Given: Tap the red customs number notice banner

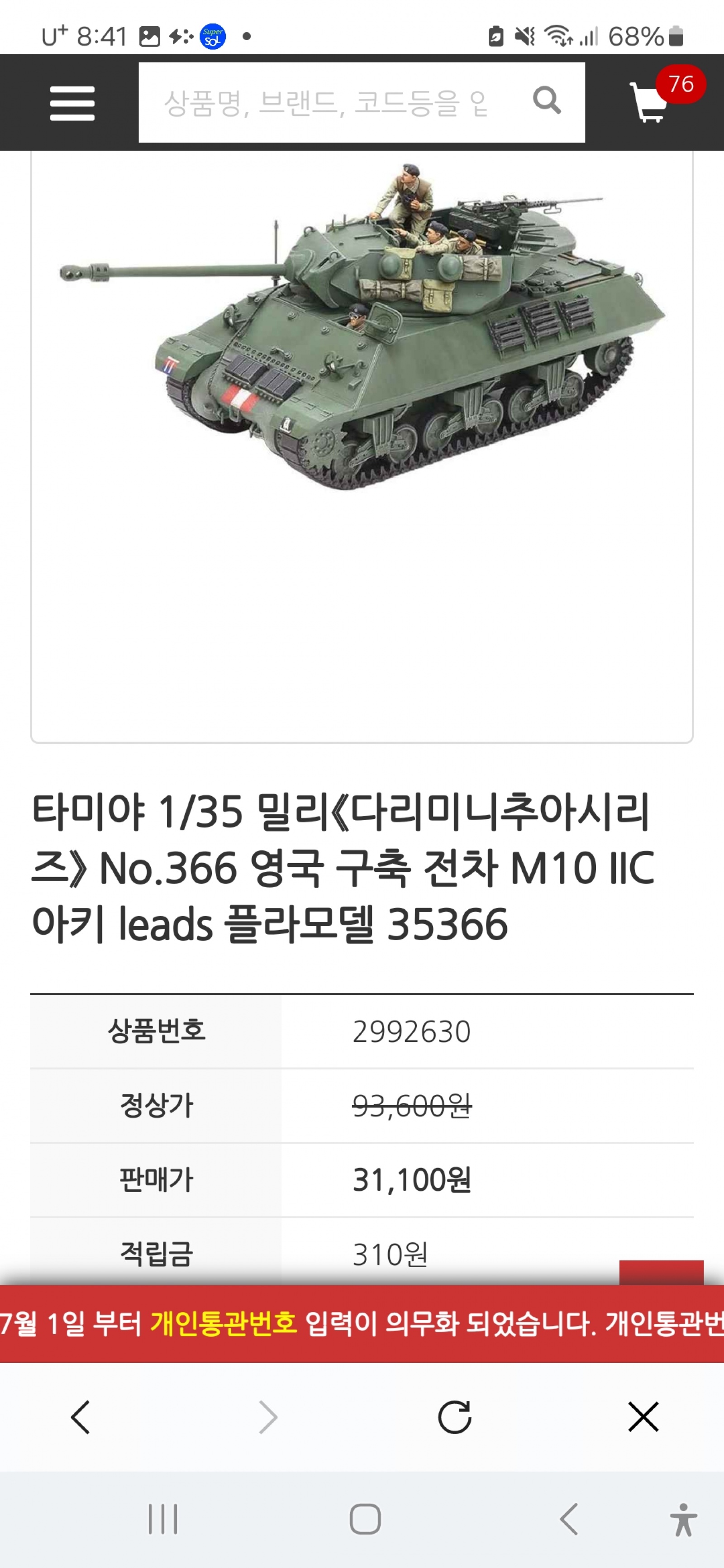Looking at the screenshot, I should click(x=362, y=1323).
